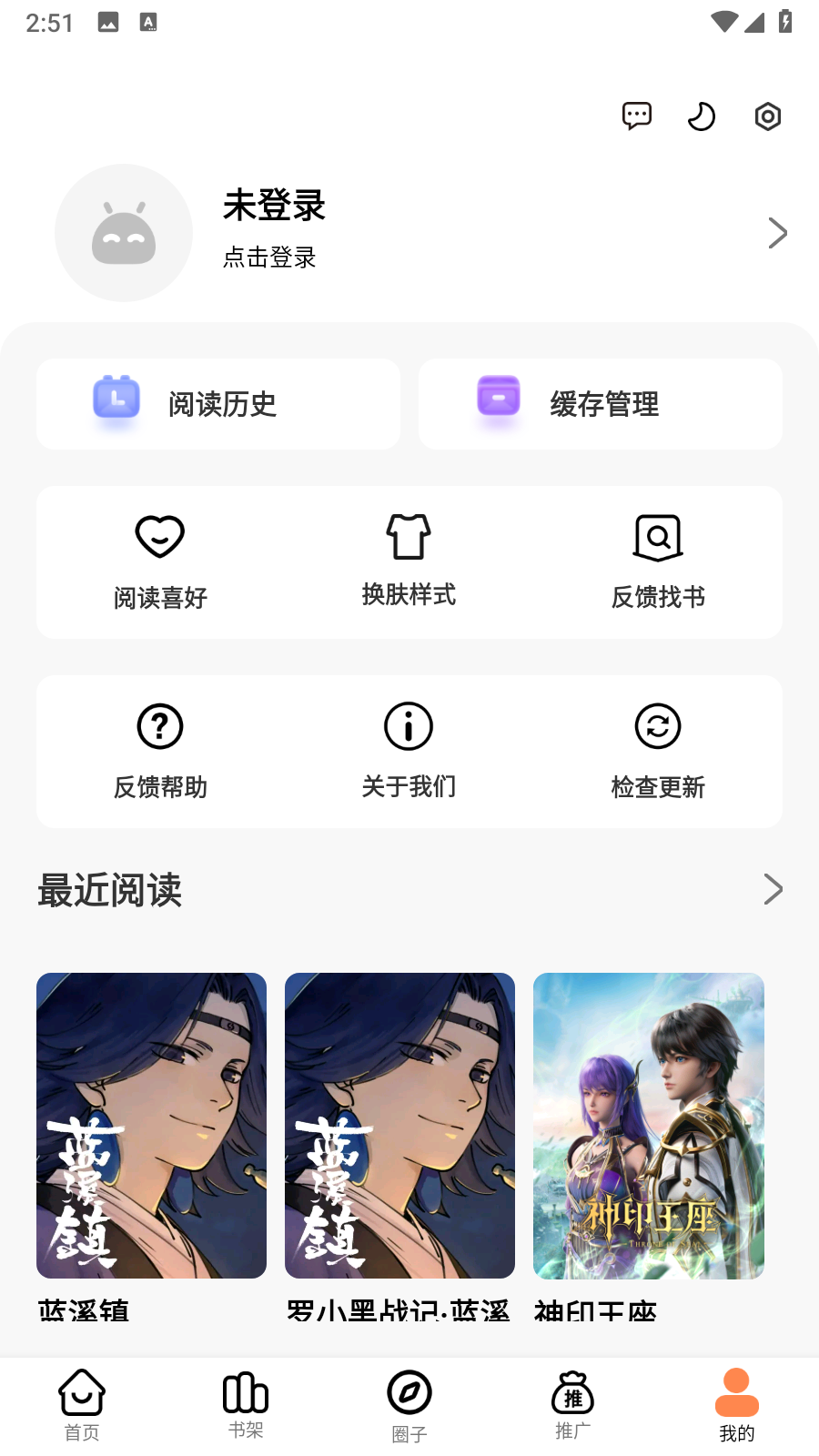Open the 缓存管理 cache manager
The image size is (819, 1456).
[x=601, y=404]
